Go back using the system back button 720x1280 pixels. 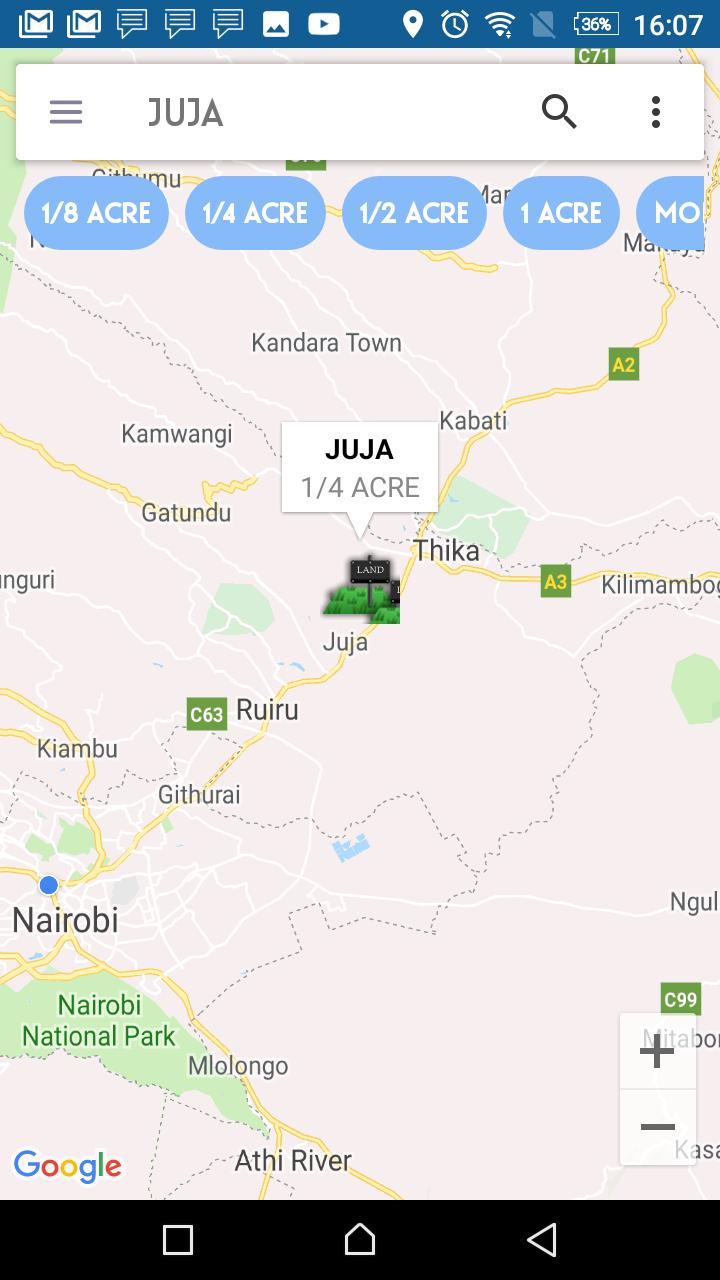[x=541, y=1240]
